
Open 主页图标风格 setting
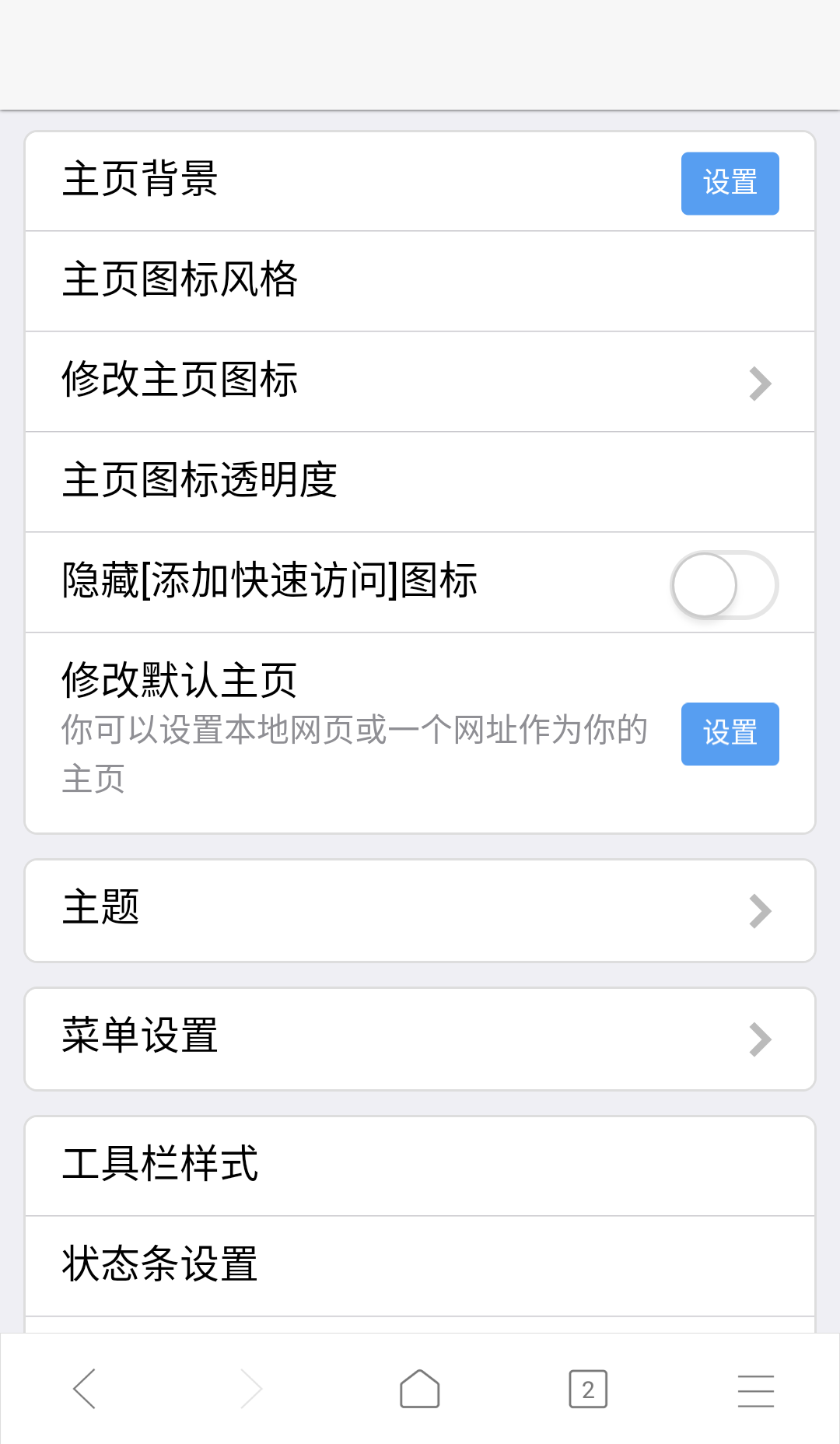[420, 280]
